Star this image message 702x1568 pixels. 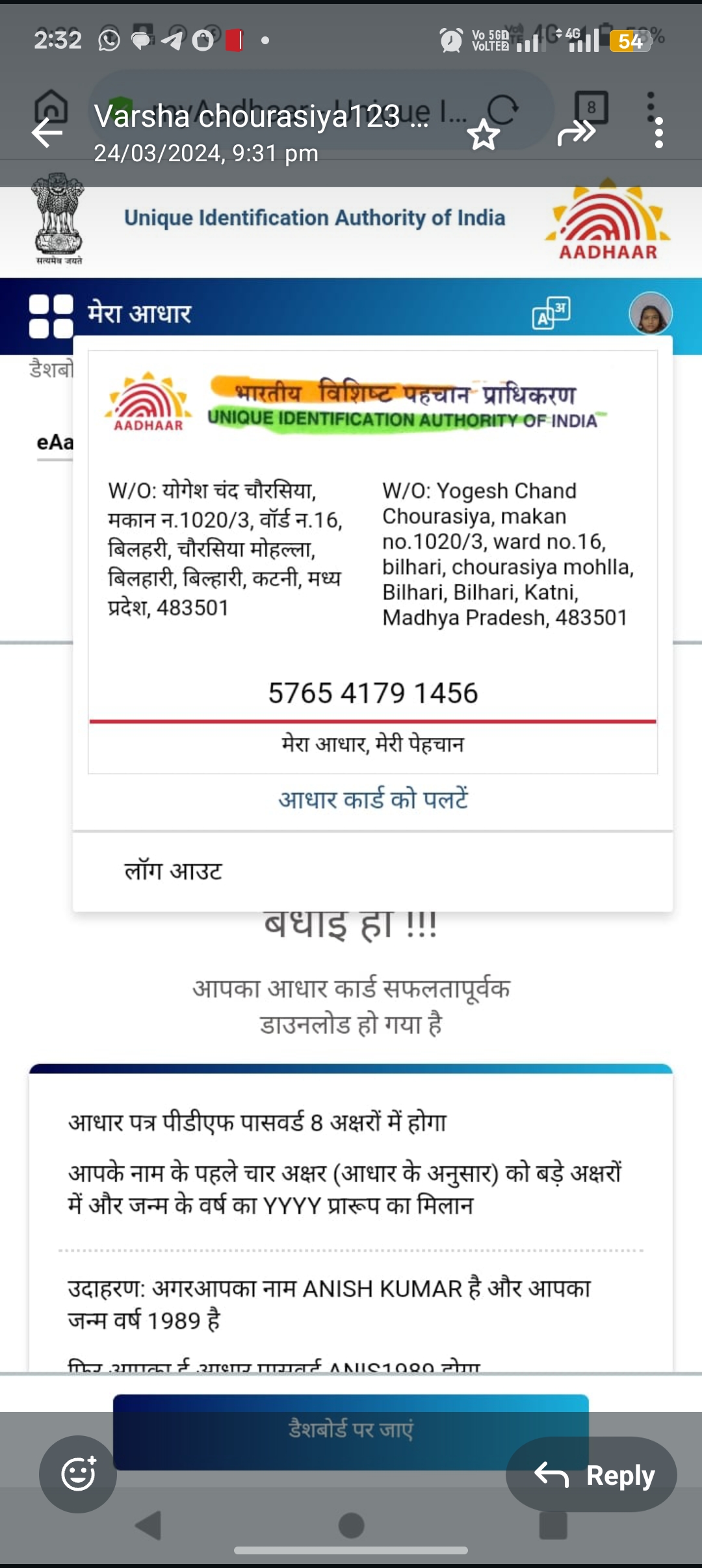click(x=484, y=135)
